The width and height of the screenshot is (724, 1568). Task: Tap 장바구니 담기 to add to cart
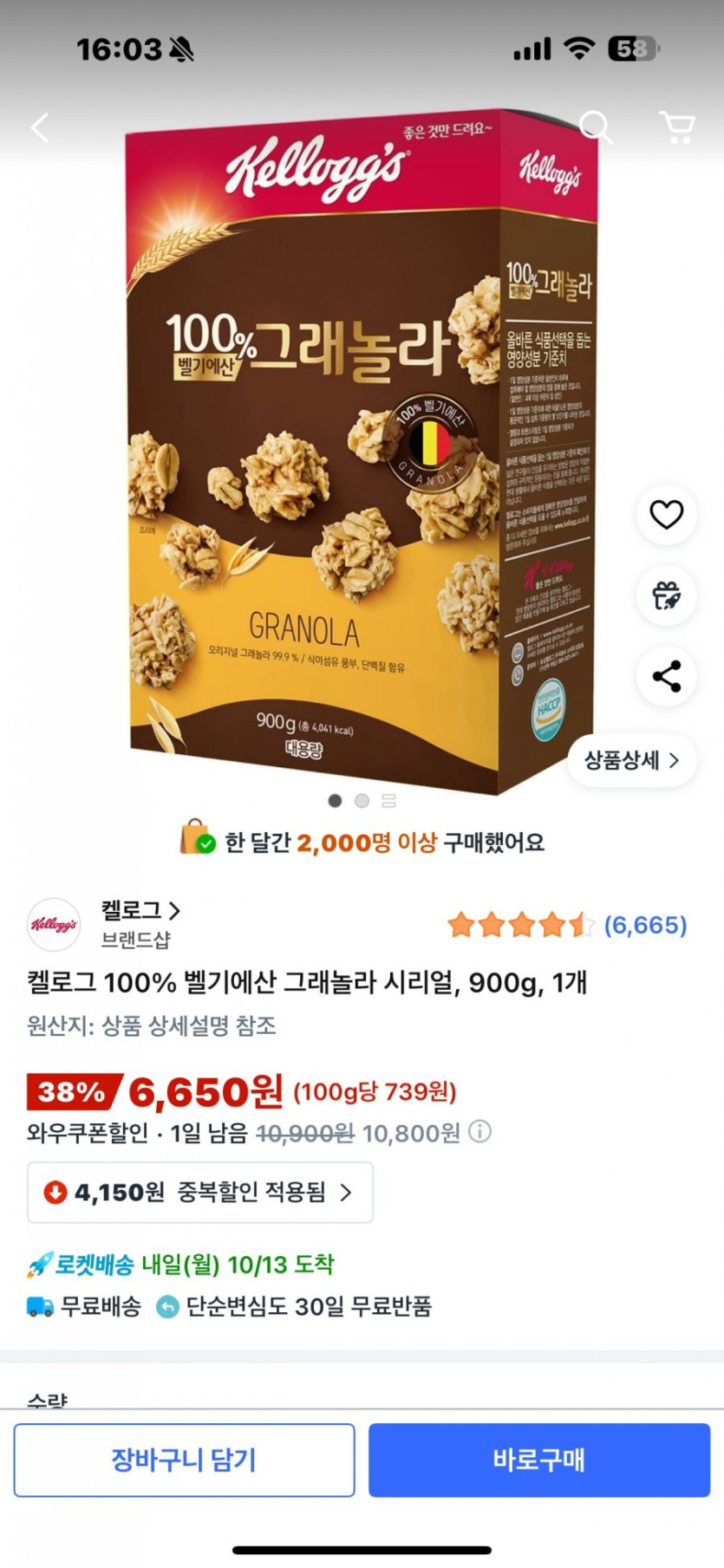tap(184, 1461)
